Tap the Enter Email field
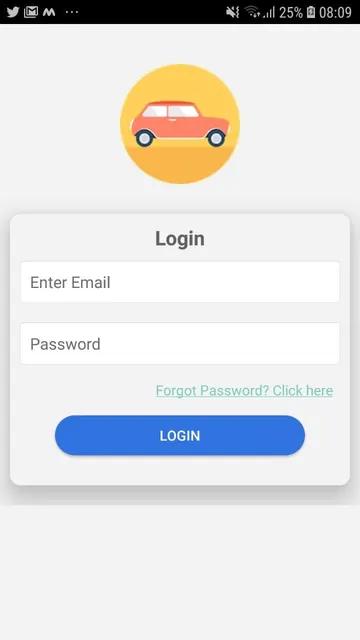 pos(180,282)
